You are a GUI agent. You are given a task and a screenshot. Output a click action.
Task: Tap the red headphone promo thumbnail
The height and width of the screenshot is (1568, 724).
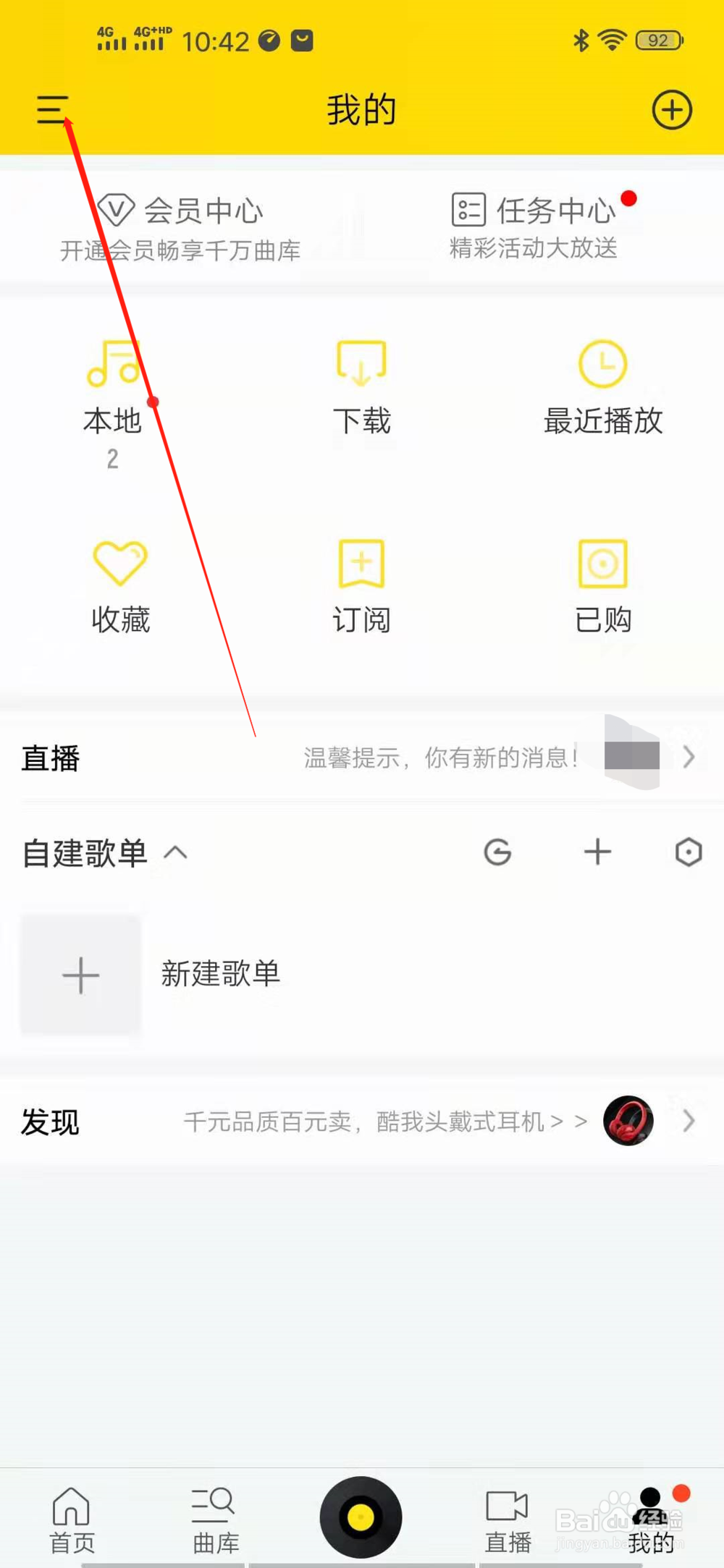pyautogui.click(x=627, y=1121)
